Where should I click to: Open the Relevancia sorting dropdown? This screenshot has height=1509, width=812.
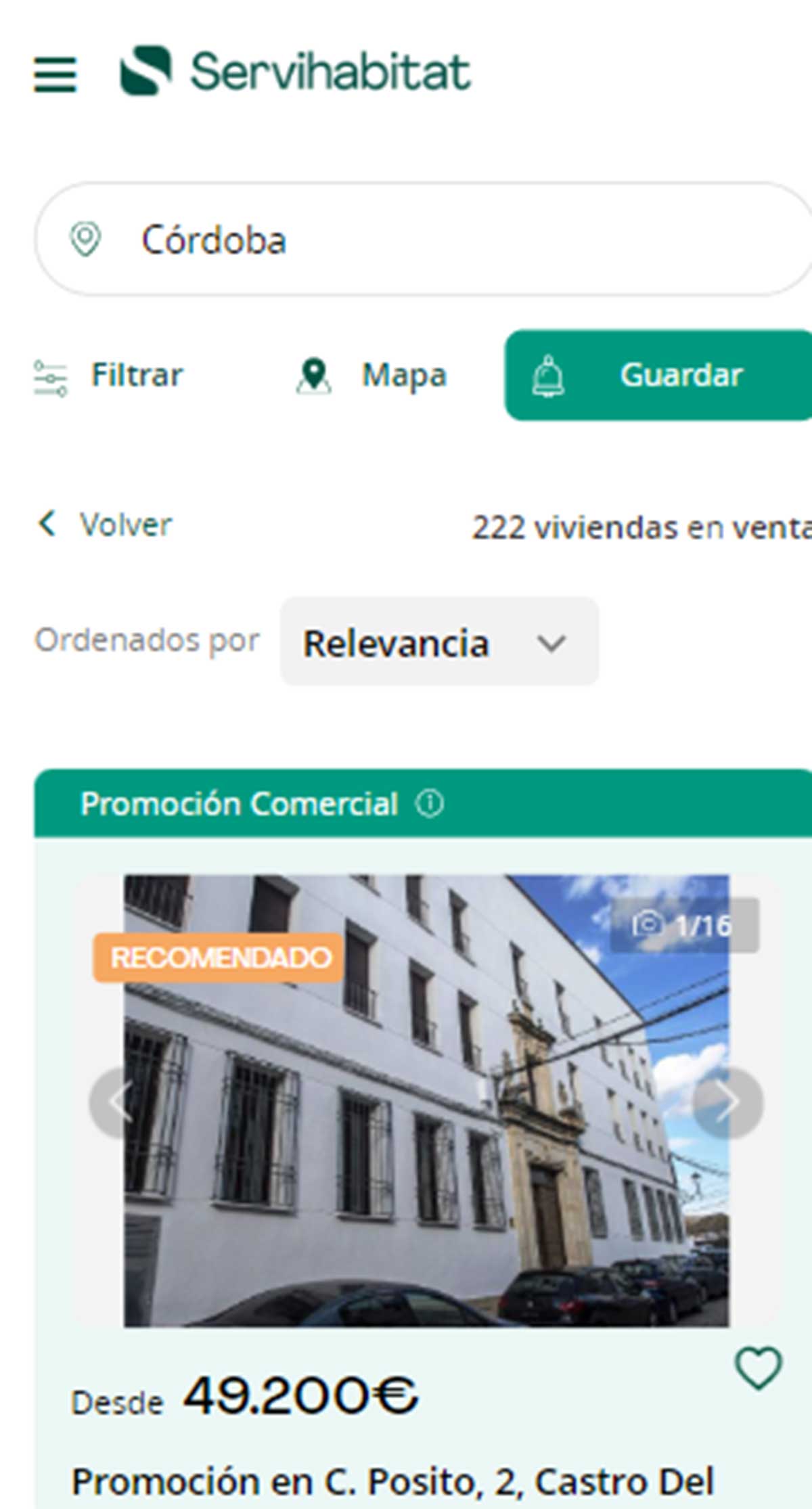tap(438, 644)
